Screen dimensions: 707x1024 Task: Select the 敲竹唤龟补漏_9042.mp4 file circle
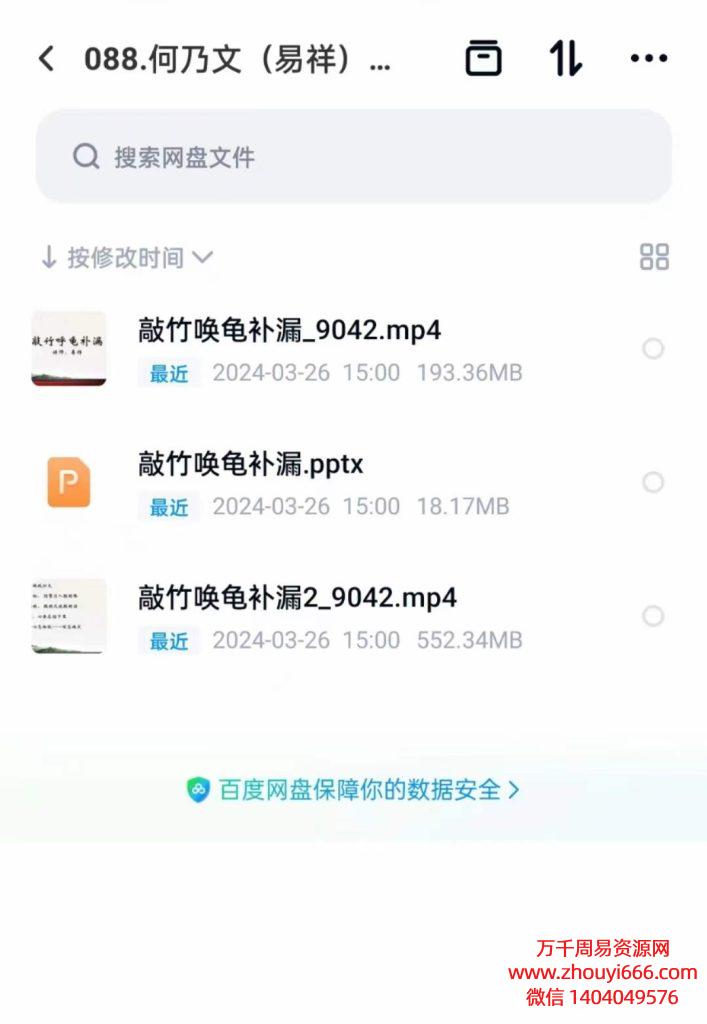653,349
